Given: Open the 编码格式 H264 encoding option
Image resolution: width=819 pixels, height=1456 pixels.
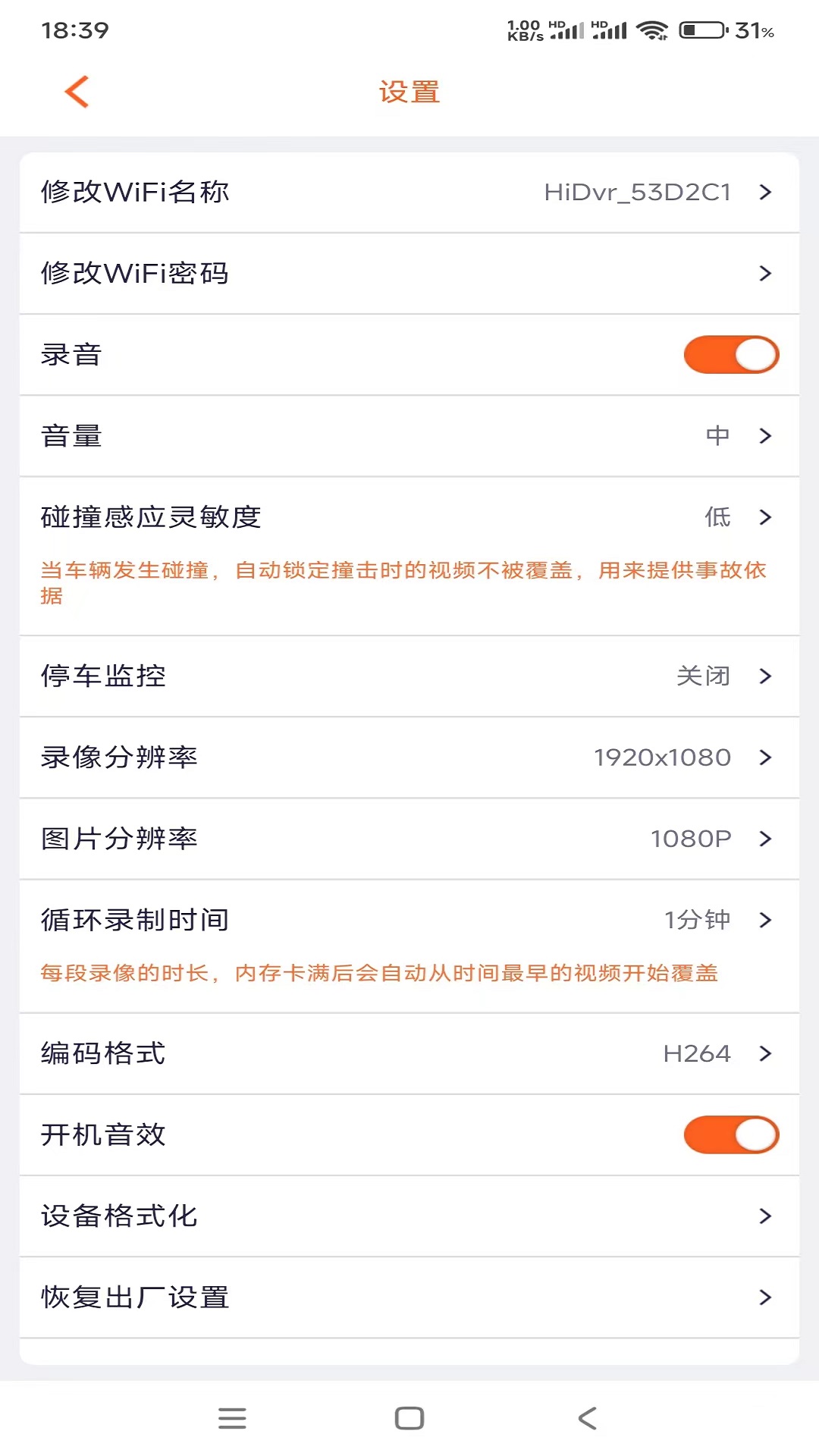Looking at the screenshot, I should point(409,1053).
